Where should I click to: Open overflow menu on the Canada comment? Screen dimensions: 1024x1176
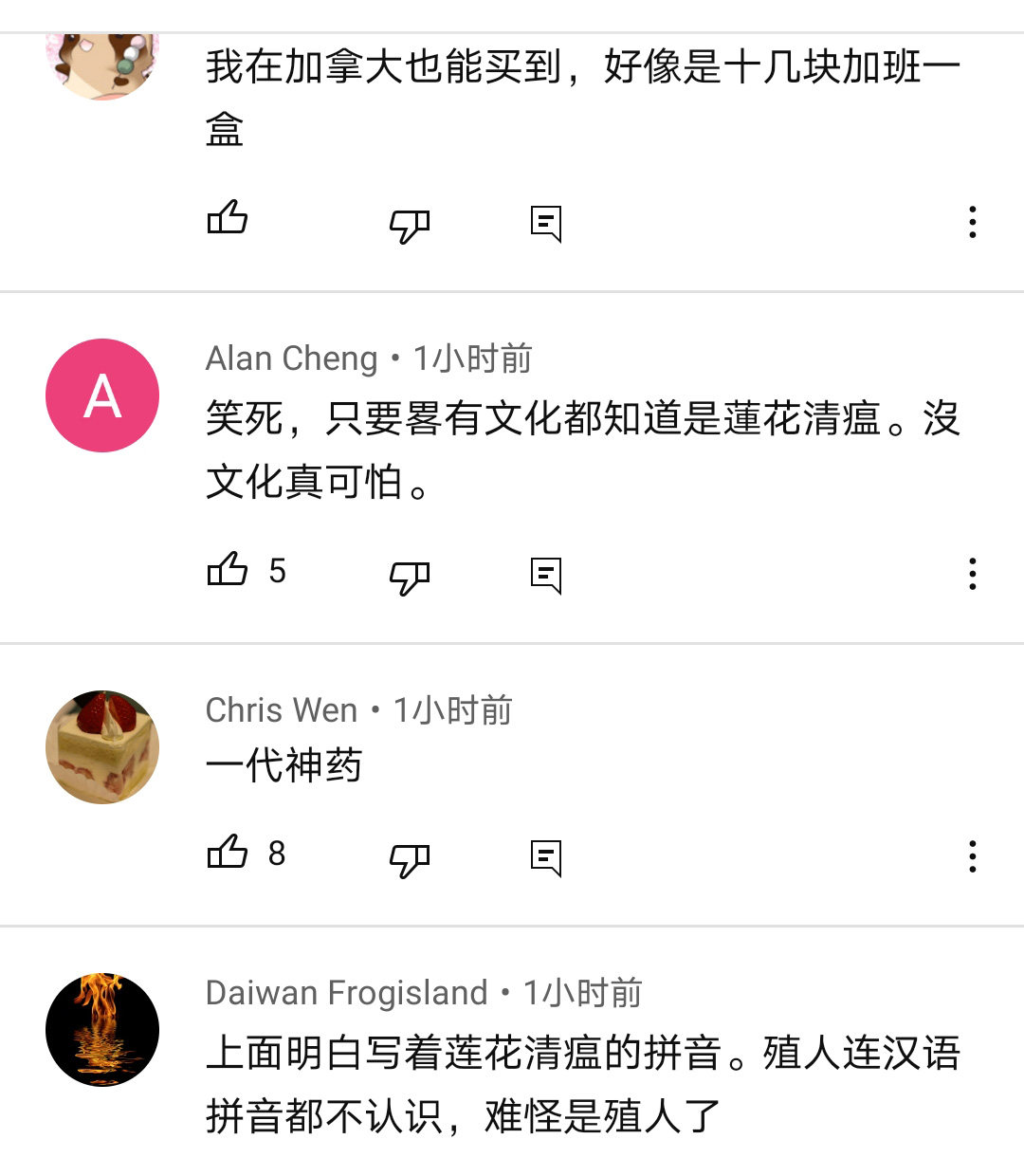(972, 222)
